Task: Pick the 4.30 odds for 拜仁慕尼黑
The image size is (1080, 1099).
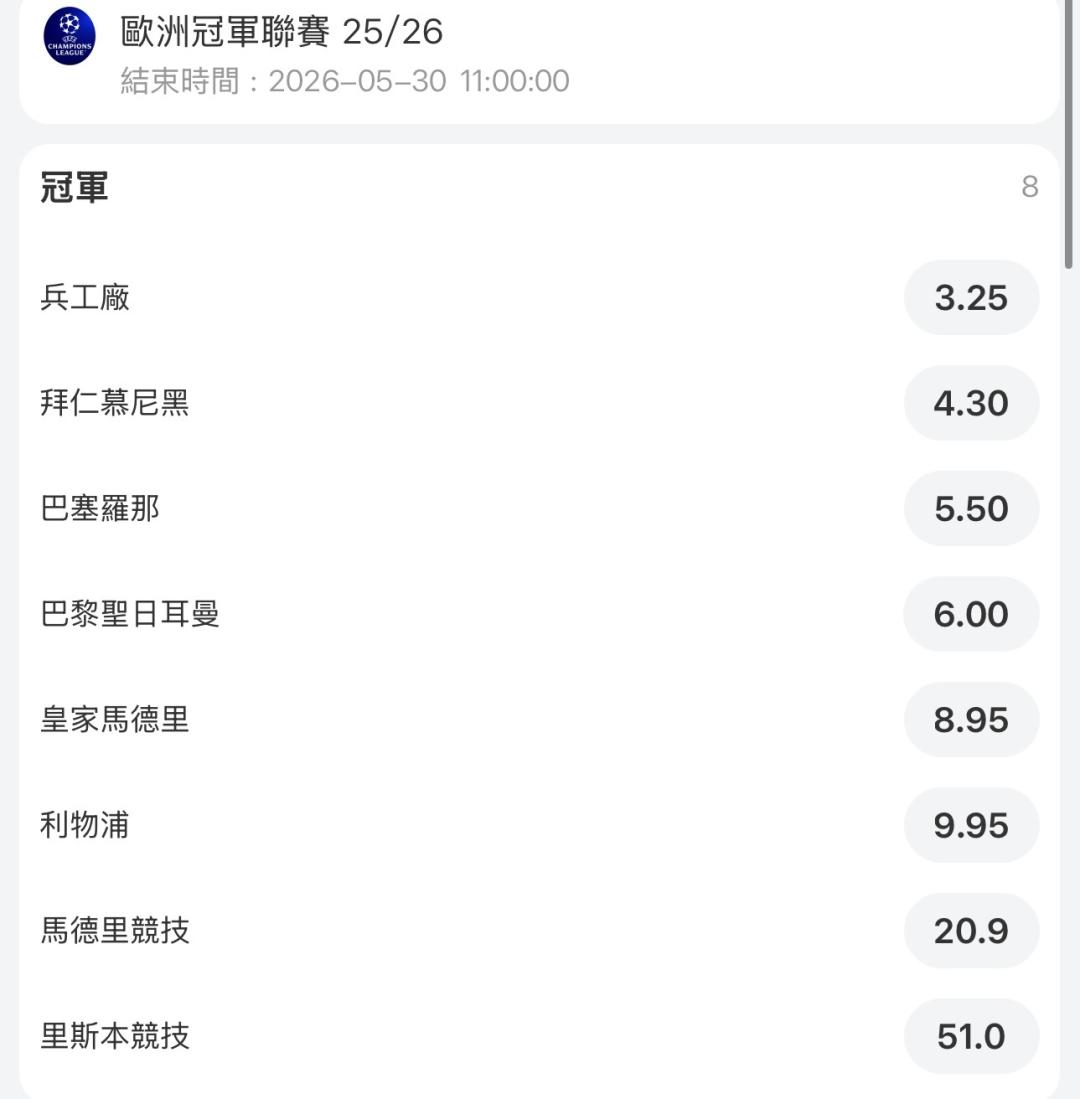Action: [971, 403]
